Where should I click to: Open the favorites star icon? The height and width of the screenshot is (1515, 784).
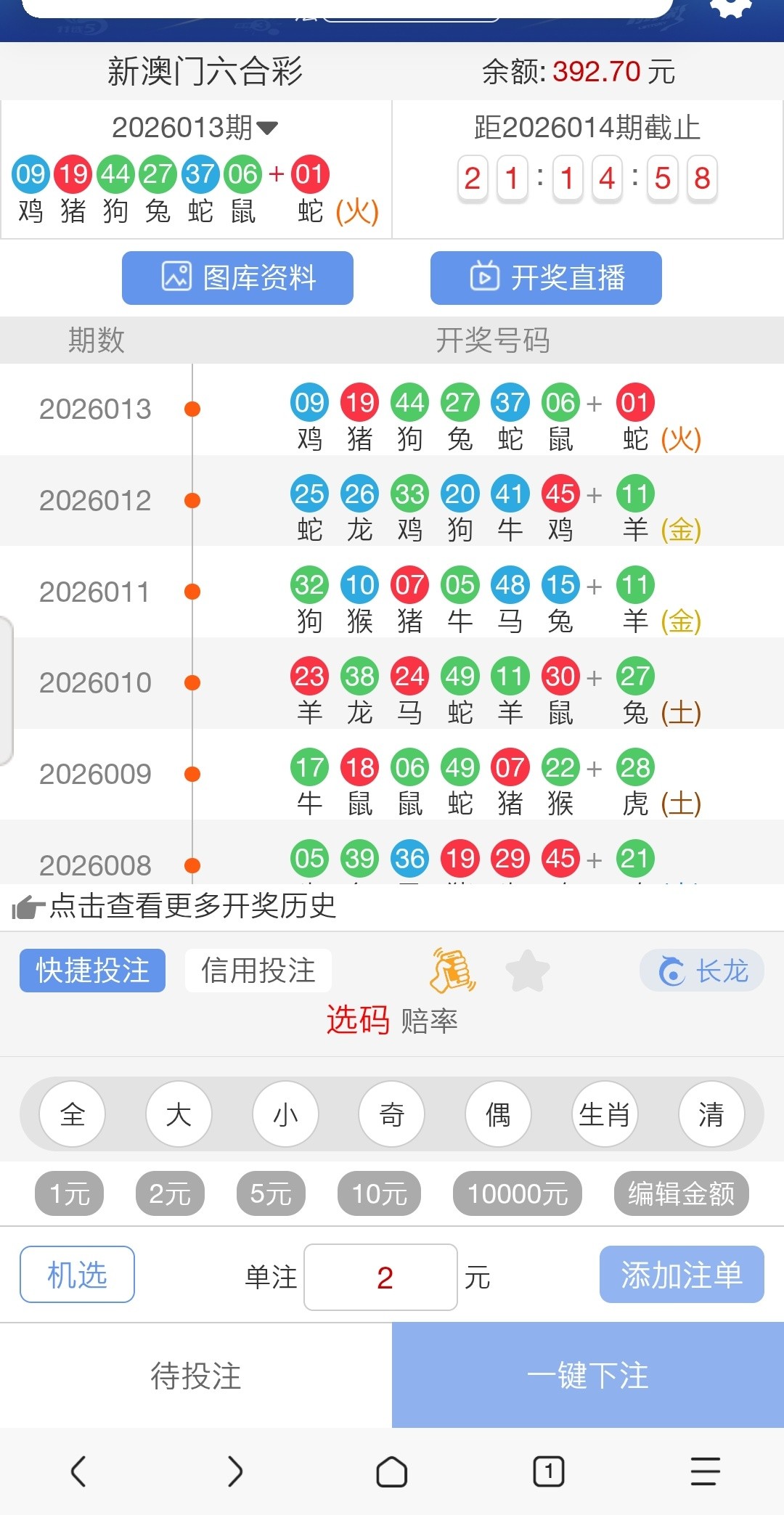[528, 971]
